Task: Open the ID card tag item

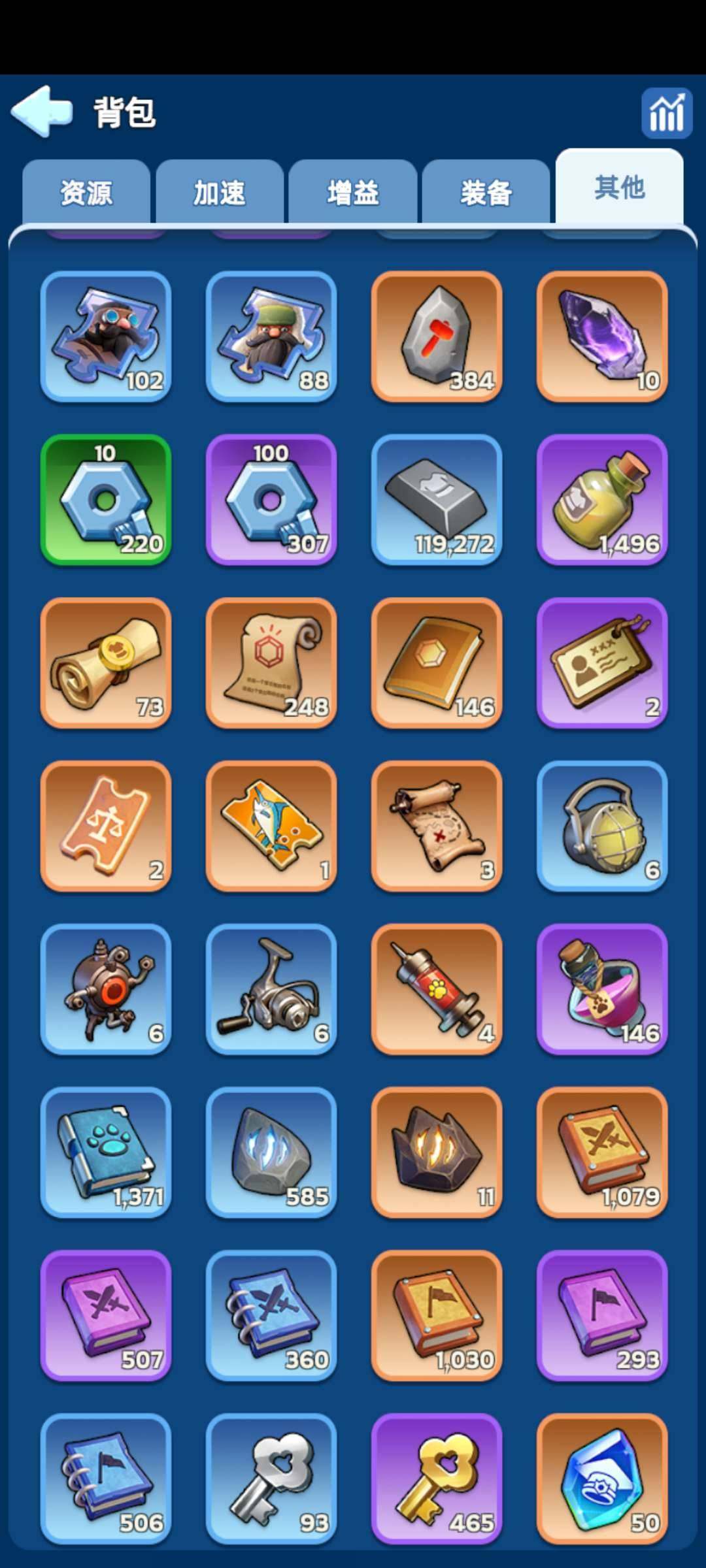Action: [x=602, y=663]
